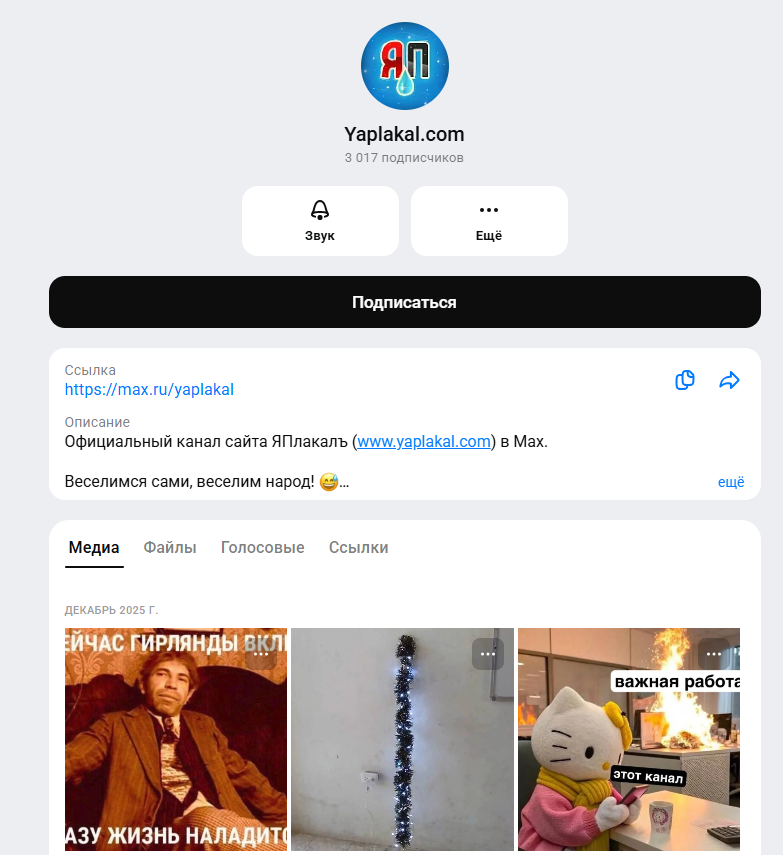Tap the Звук bell button
The image size is (783, 855).
tap(320, 220)
